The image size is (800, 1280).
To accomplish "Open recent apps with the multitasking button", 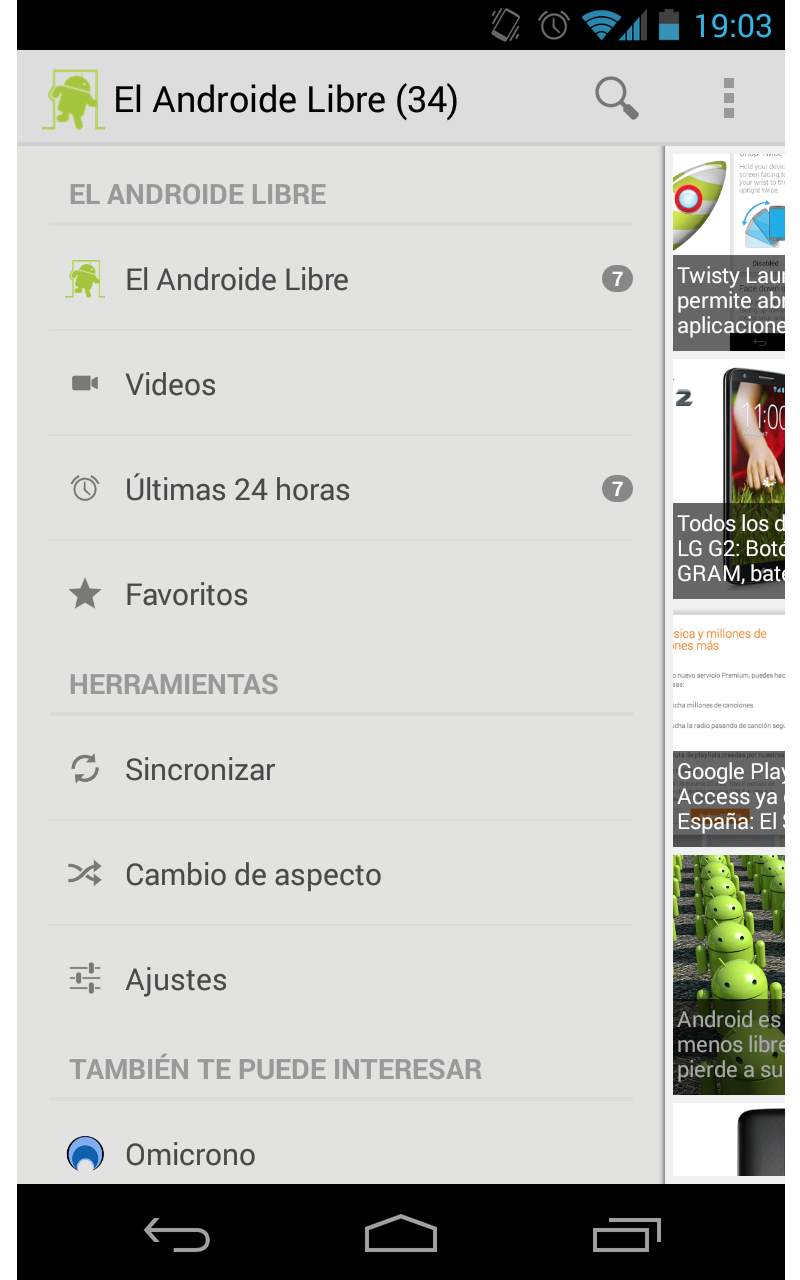I will click(x=626, y=1233).
